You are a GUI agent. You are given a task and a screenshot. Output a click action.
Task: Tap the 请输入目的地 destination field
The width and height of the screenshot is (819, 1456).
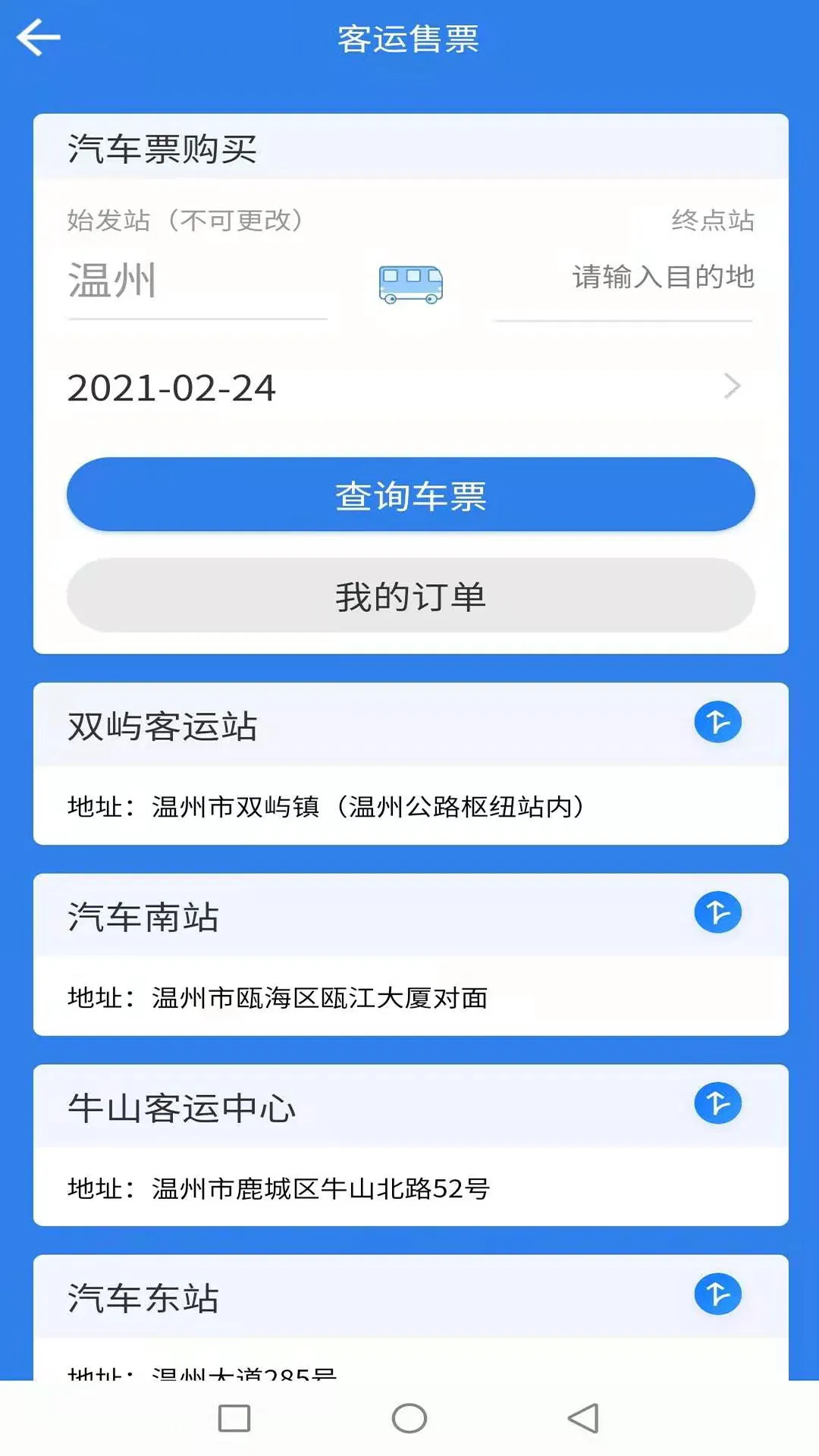pos(664,278)
